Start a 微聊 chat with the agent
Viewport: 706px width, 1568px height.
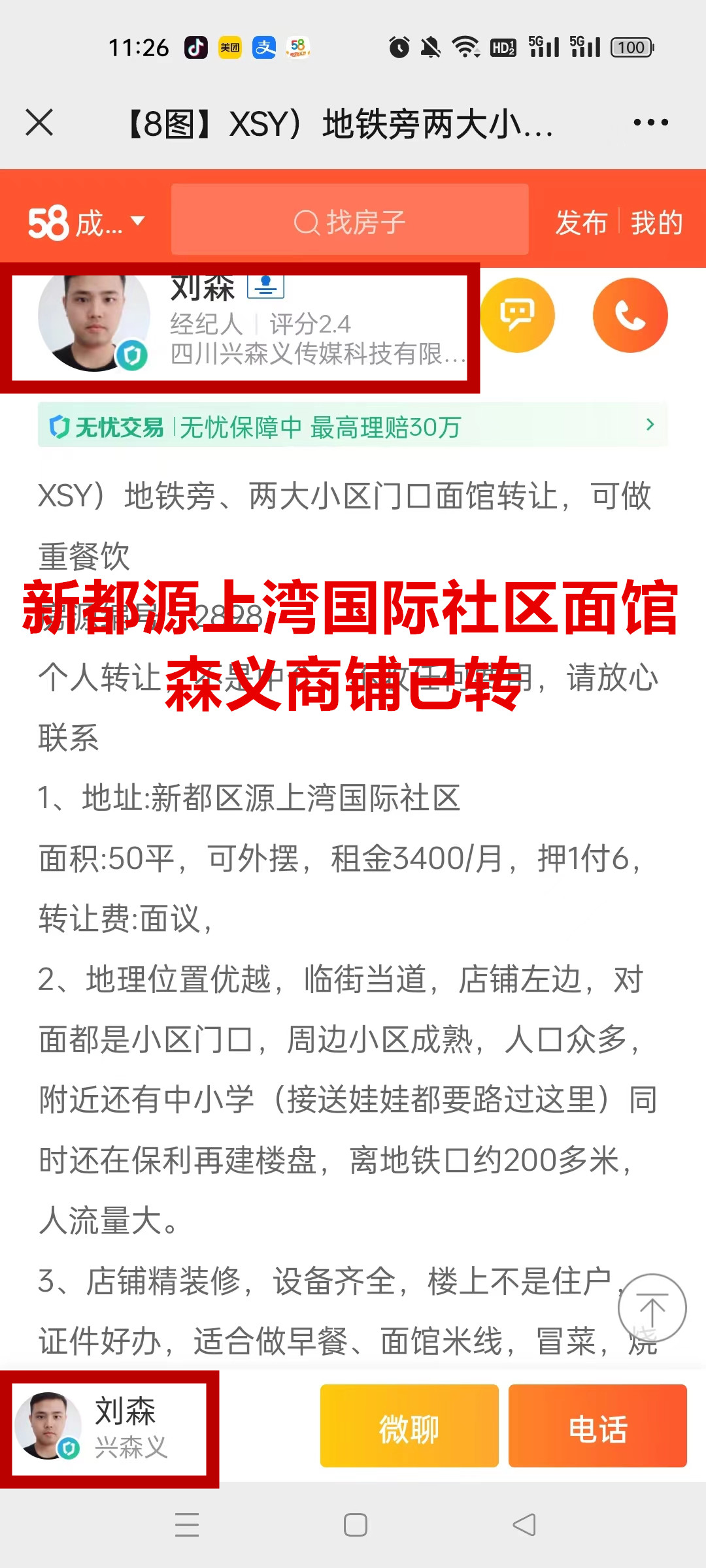[x=409, y=1429]
